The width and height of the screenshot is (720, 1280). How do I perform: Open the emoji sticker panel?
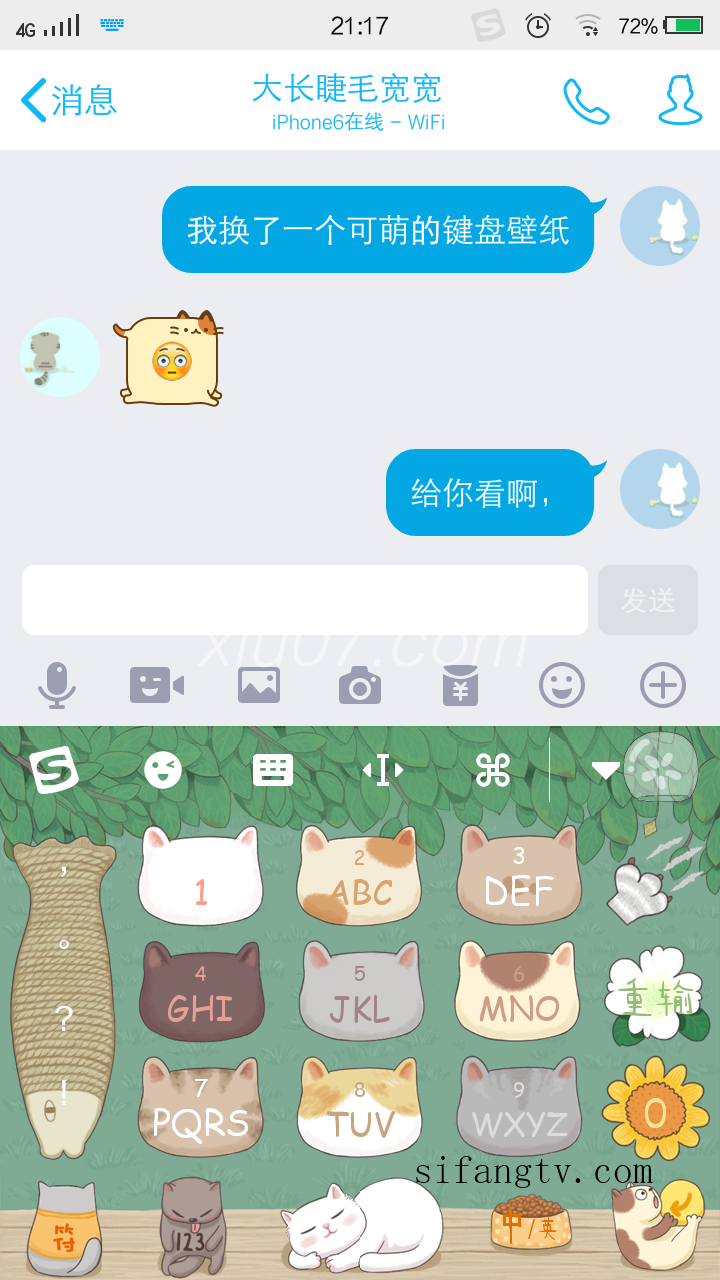pyautogui.click(x=561, y=686)
